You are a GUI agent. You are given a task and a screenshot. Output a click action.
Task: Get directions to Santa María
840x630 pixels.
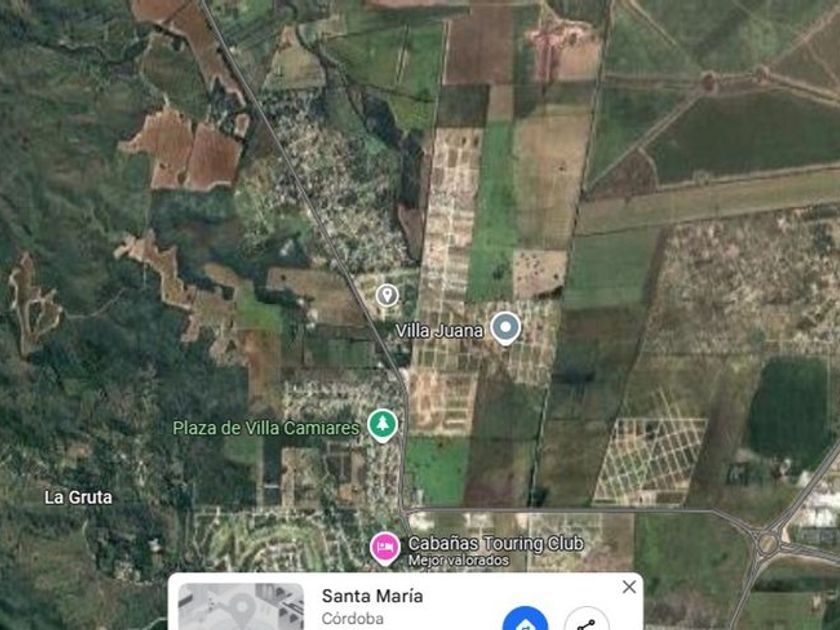click(524, 620)
